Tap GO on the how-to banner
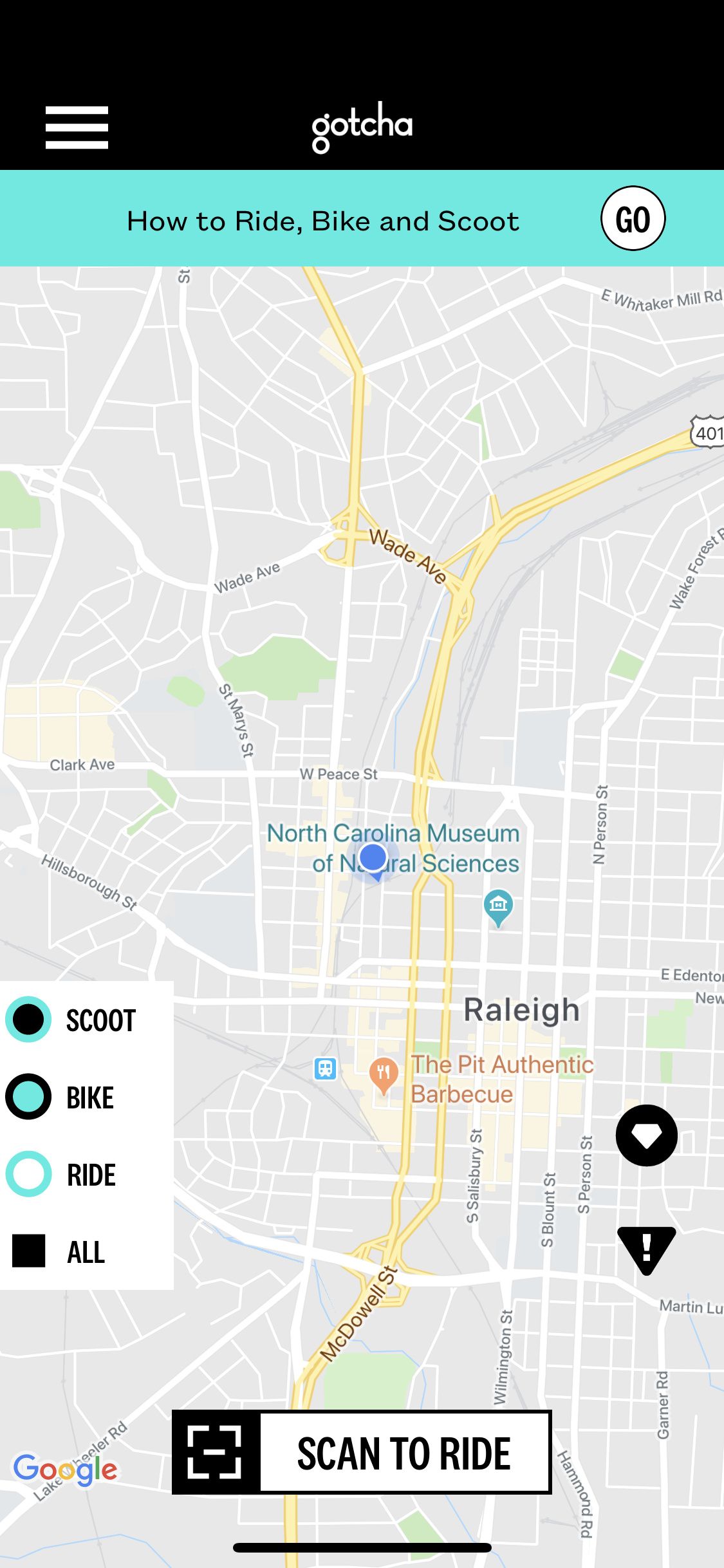 pyautogui.click(x=633, y=219)
